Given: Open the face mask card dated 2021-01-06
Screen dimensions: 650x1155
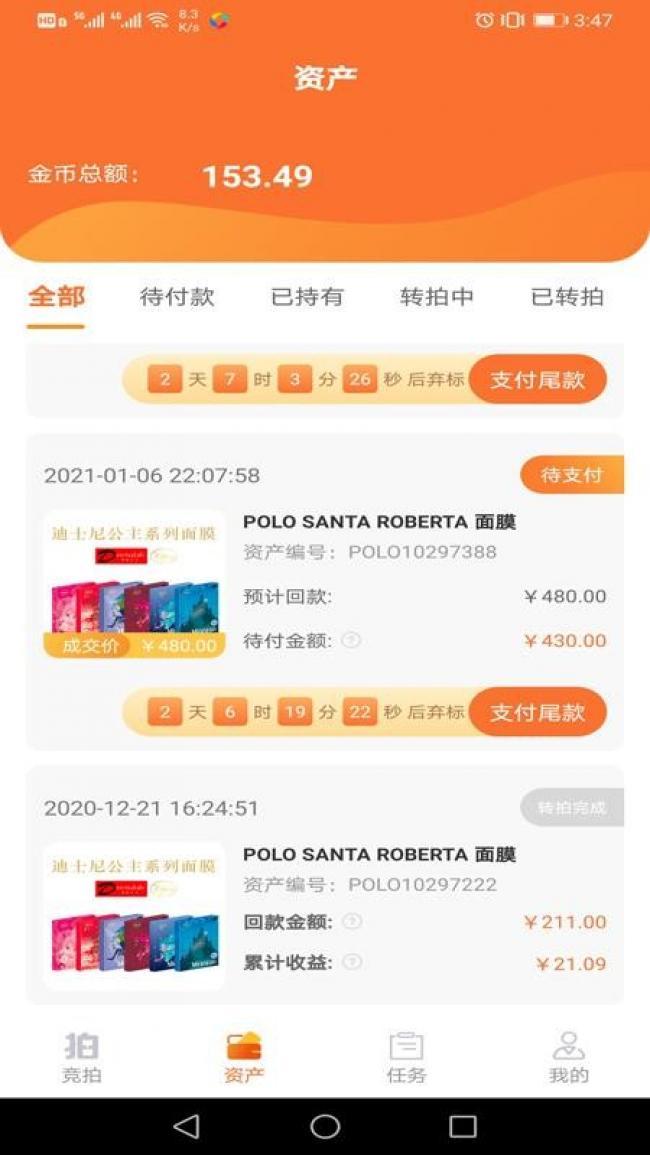Looking at the screenshot, I should (325, 591).
